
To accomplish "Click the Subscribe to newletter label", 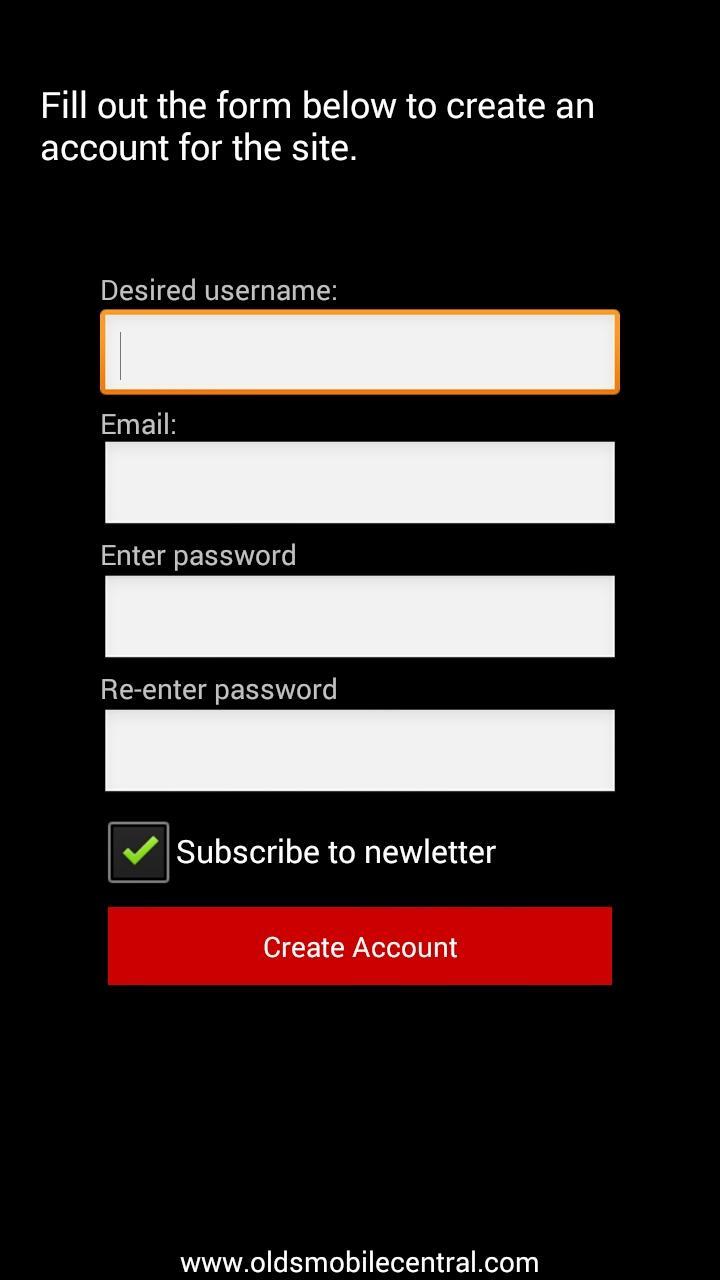I will click(x=334, y=851).
